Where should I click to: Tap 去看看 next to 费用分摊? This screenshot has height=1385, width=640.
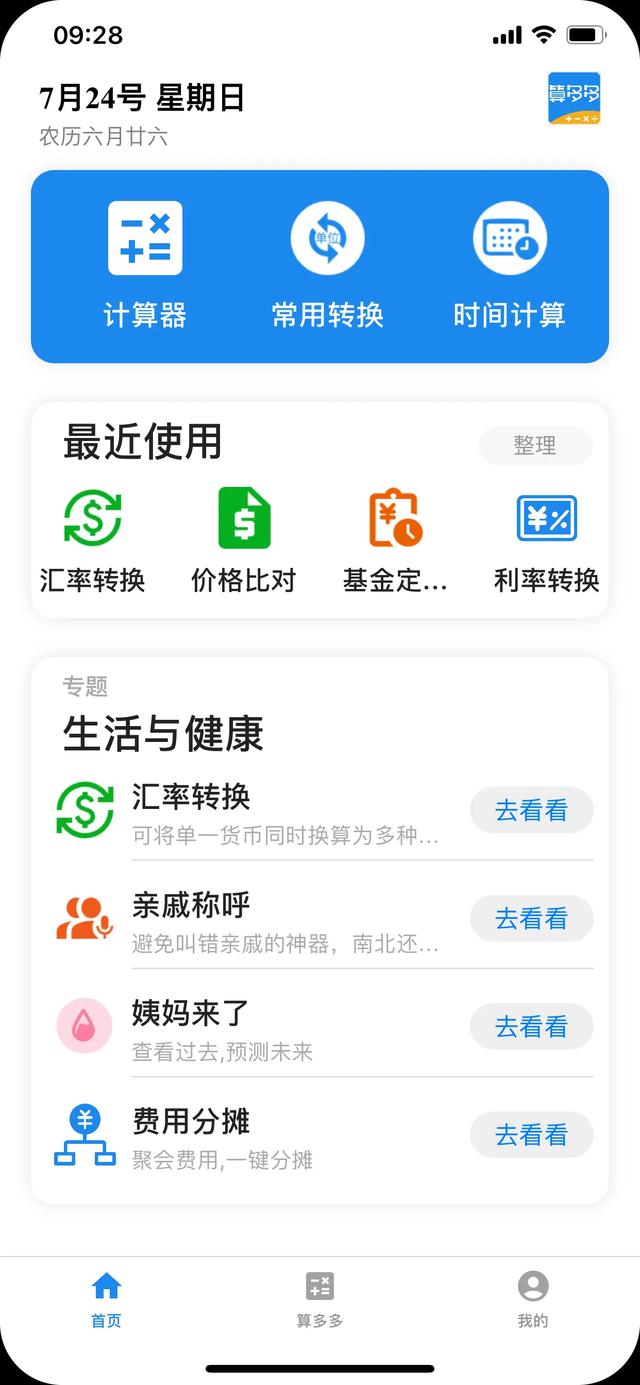(531, 1135)
